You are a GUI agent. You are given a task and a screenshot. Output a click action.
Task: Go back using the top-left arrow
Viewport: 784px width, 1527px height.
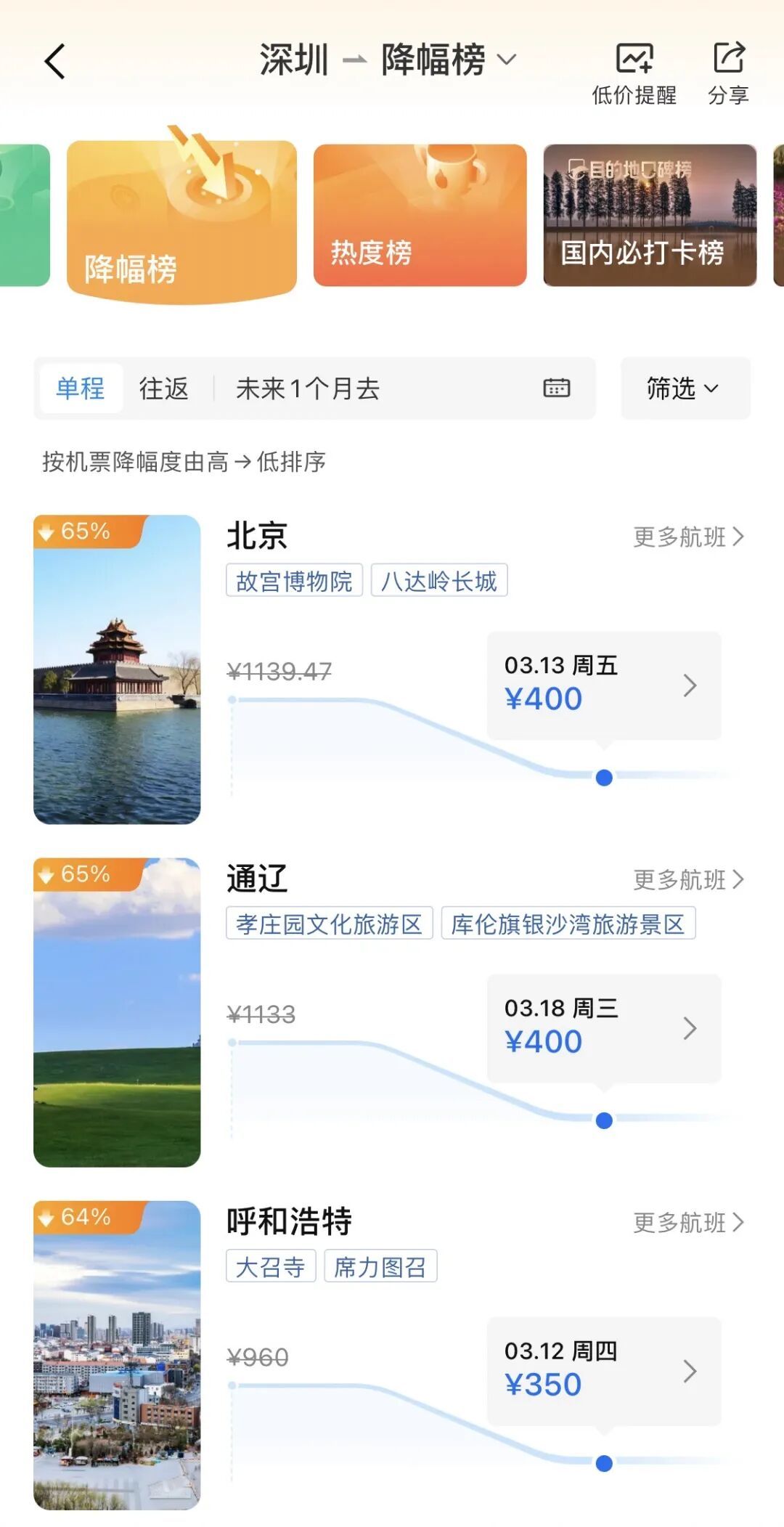coord(55,61)
